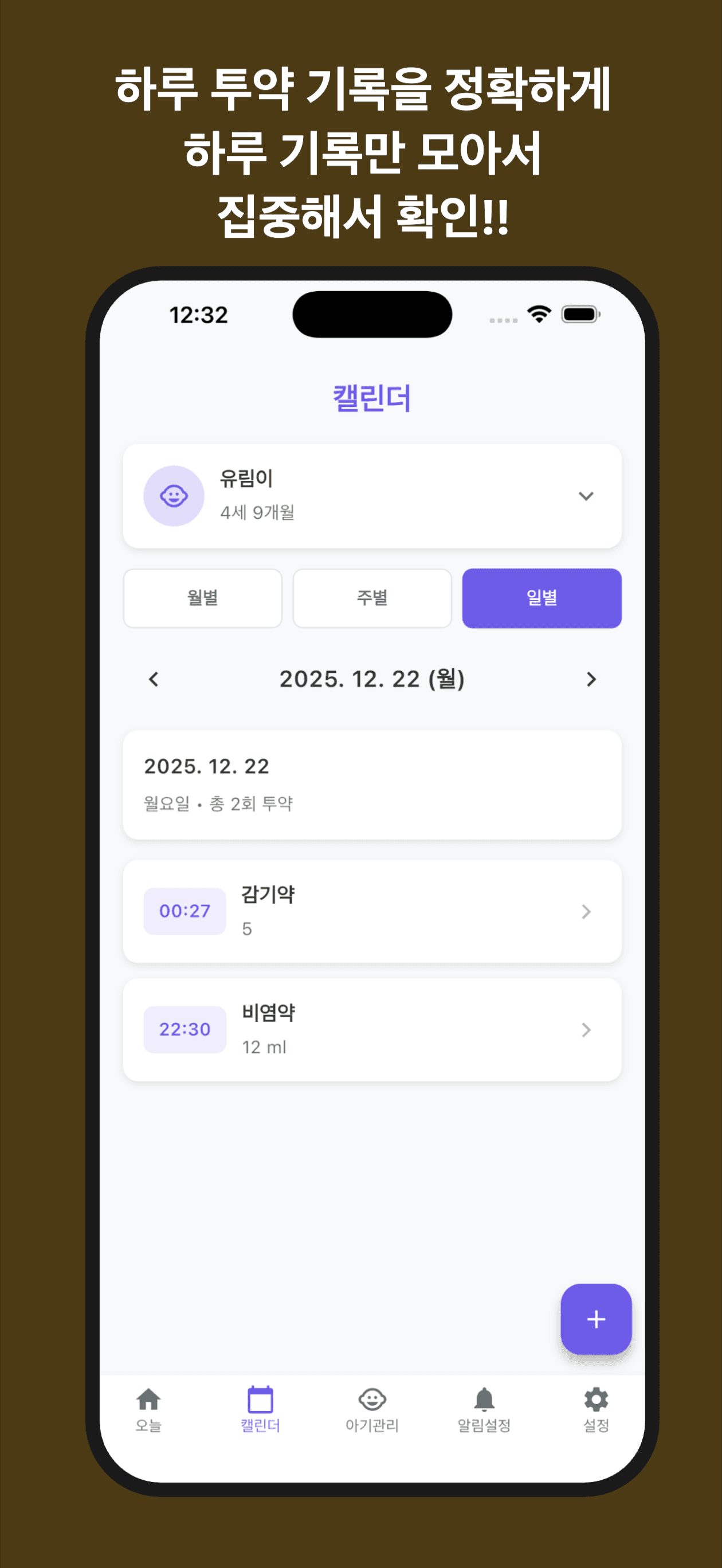Switch to 주별 weekly view

372,598
